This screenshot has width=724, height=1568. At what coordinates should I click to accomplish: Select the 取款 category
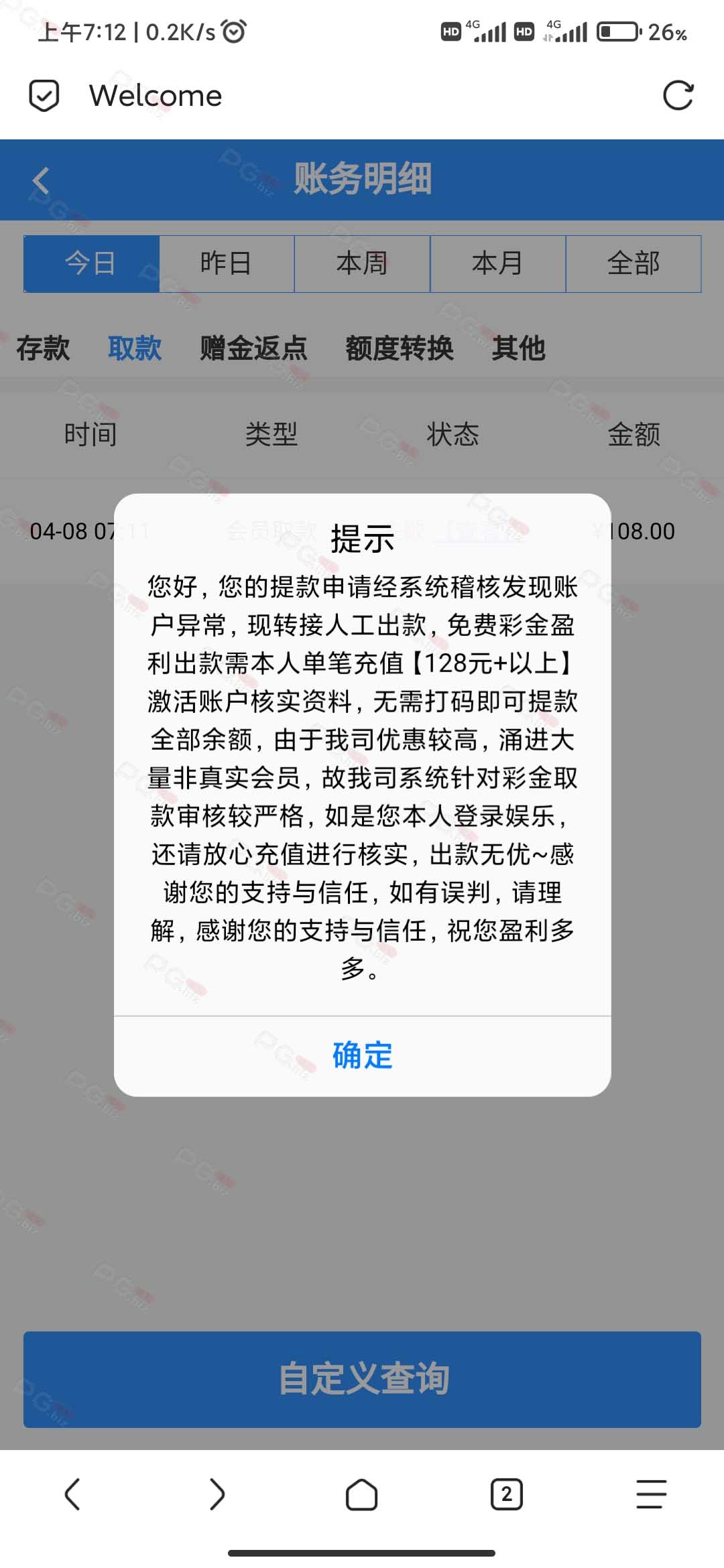coord(135,348)
